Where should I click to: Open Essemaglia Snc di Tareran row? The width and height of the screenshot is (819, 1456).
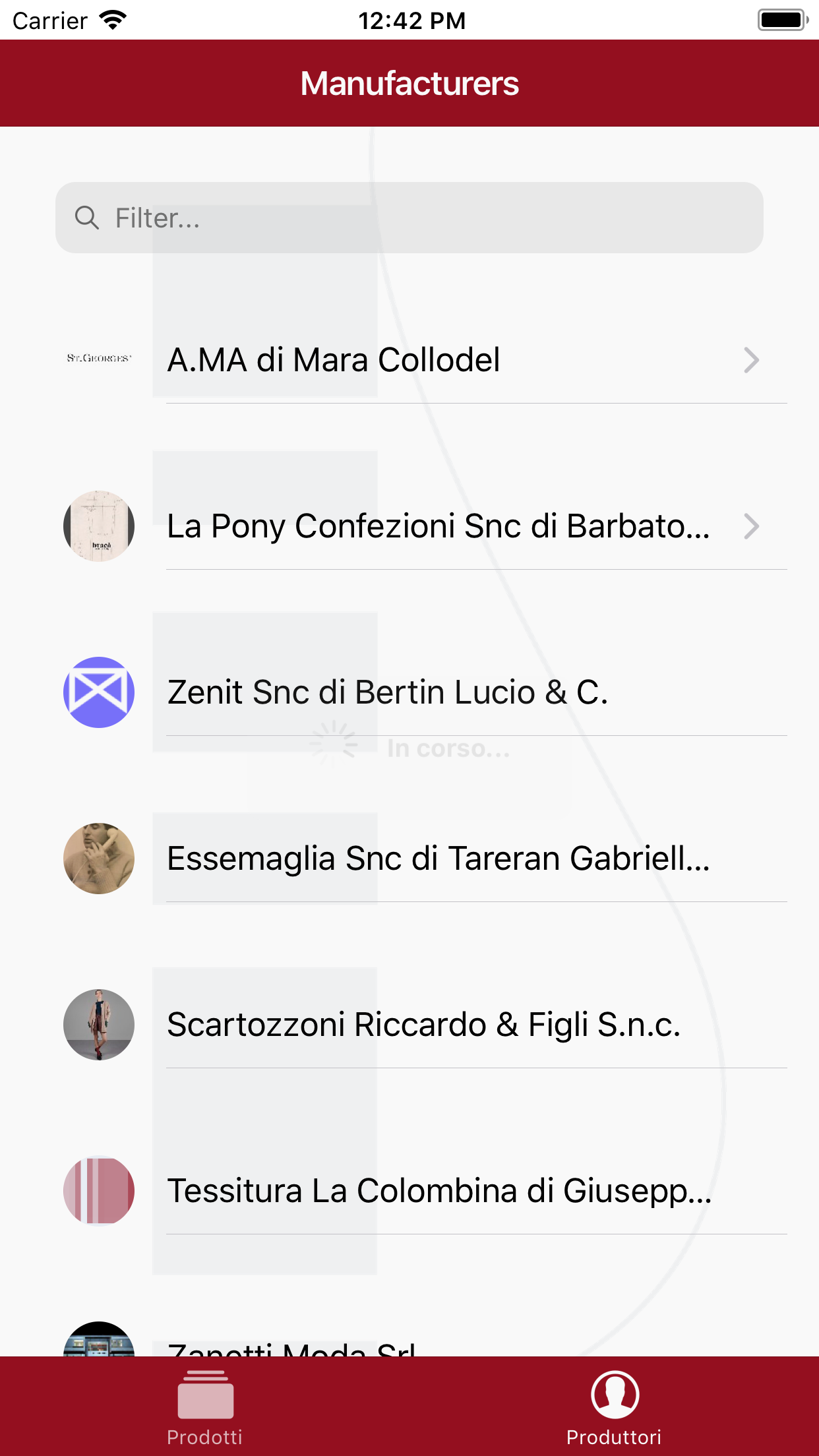pos(409,859)
